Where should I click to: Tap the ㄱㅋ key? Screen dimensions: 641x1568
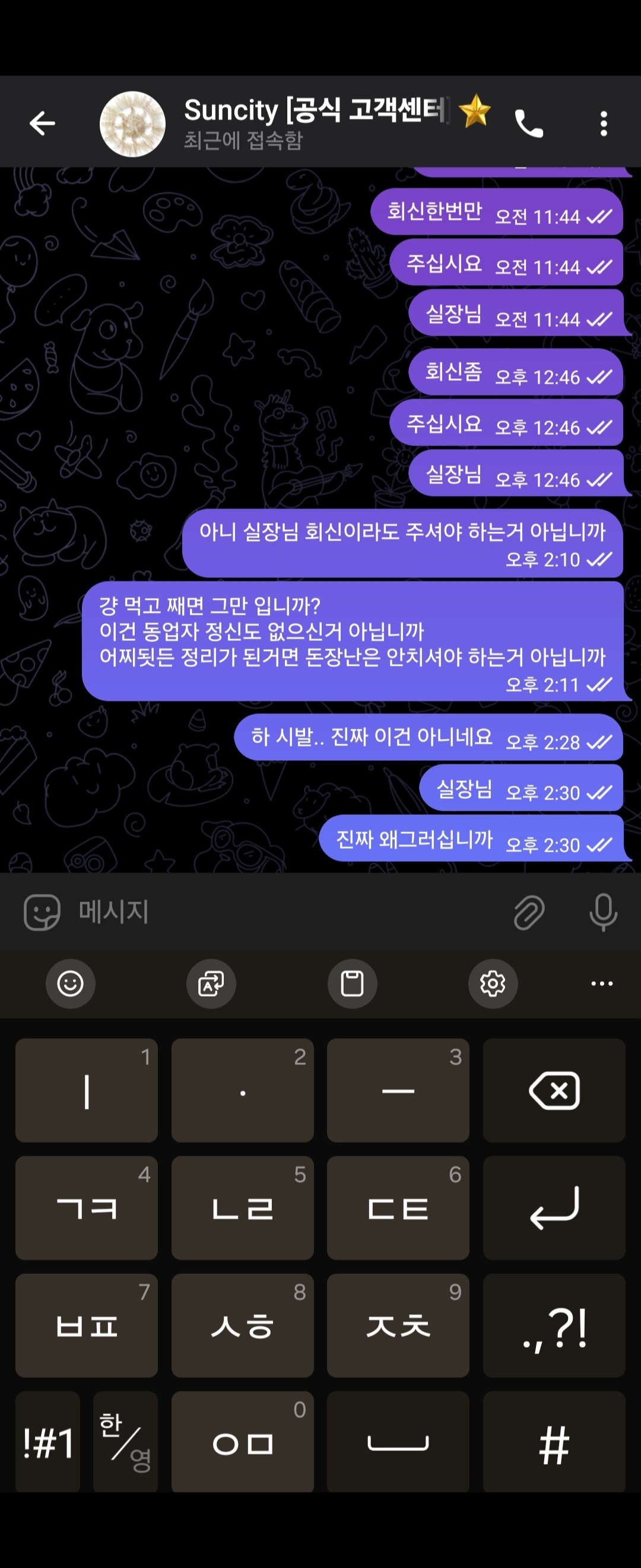[87, 1207]
